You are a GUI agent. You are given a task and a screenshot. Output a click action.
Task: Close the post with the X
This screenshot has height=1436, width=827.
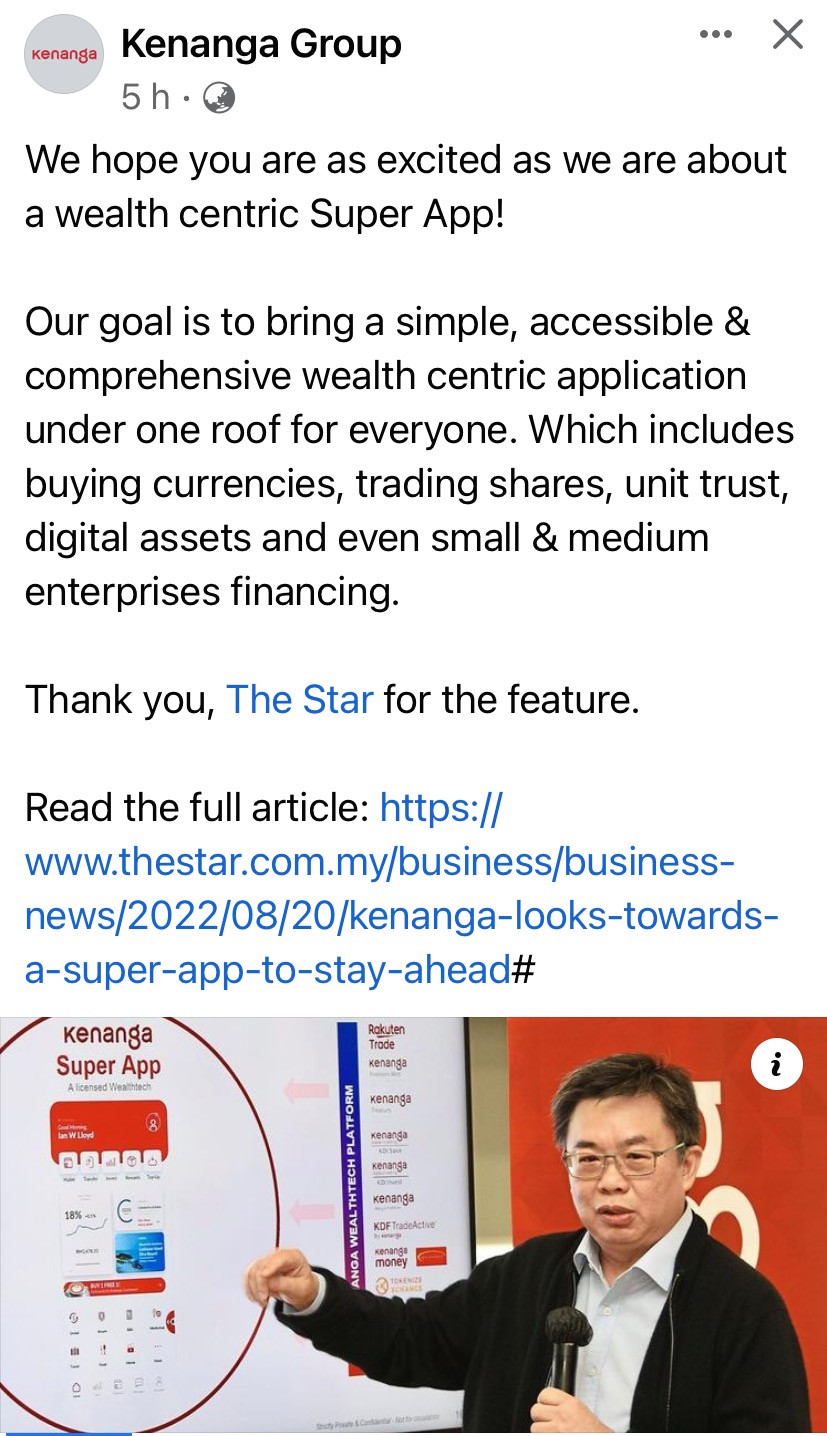coord(788,35)
